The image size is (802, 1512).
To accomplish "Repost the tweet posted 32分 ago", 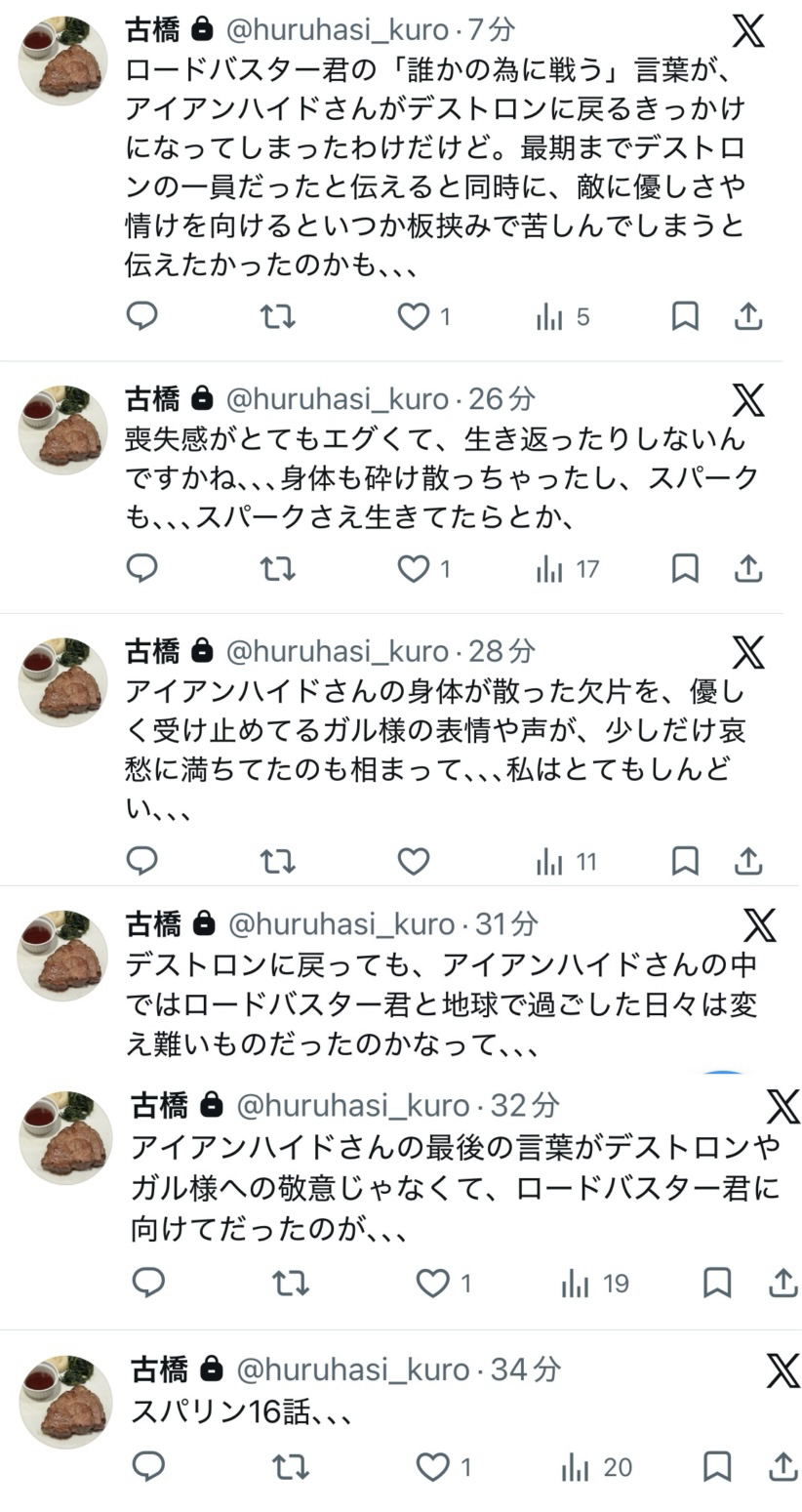I will [x=290, y=1283].
